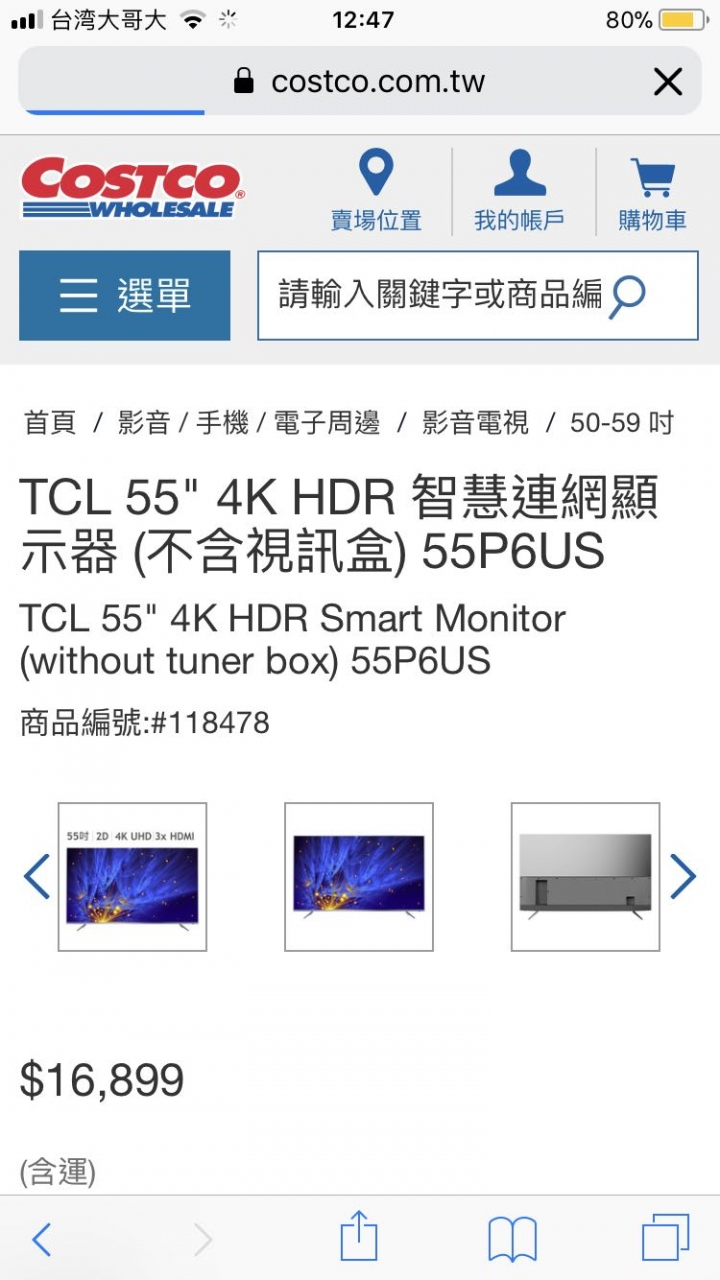This screenshot has height=1280, width=720.
Task: Tap the keyword search field
Action: 440,295
